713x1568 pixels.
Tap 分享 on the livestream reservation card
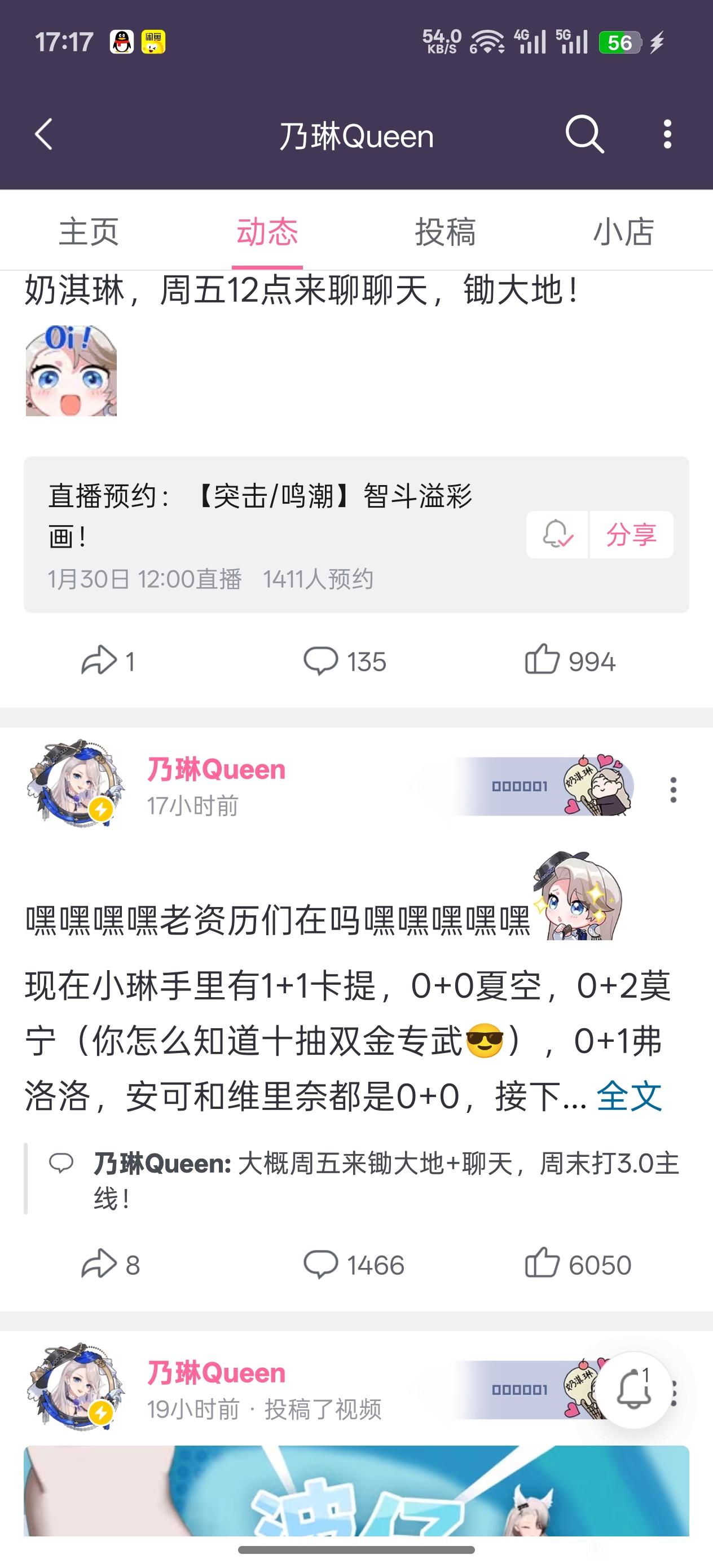click(x=631, y=535)
